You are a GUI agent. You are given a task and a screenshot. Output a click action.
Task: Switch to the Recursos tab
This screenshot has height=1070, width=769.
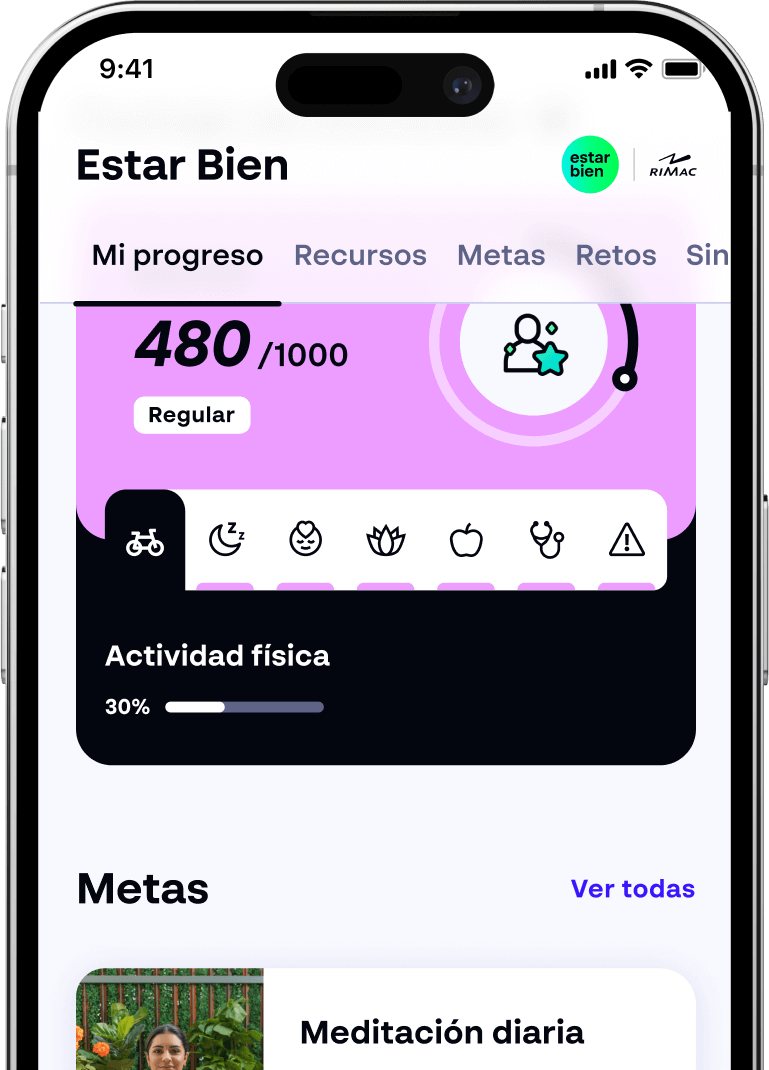[360, 255]
